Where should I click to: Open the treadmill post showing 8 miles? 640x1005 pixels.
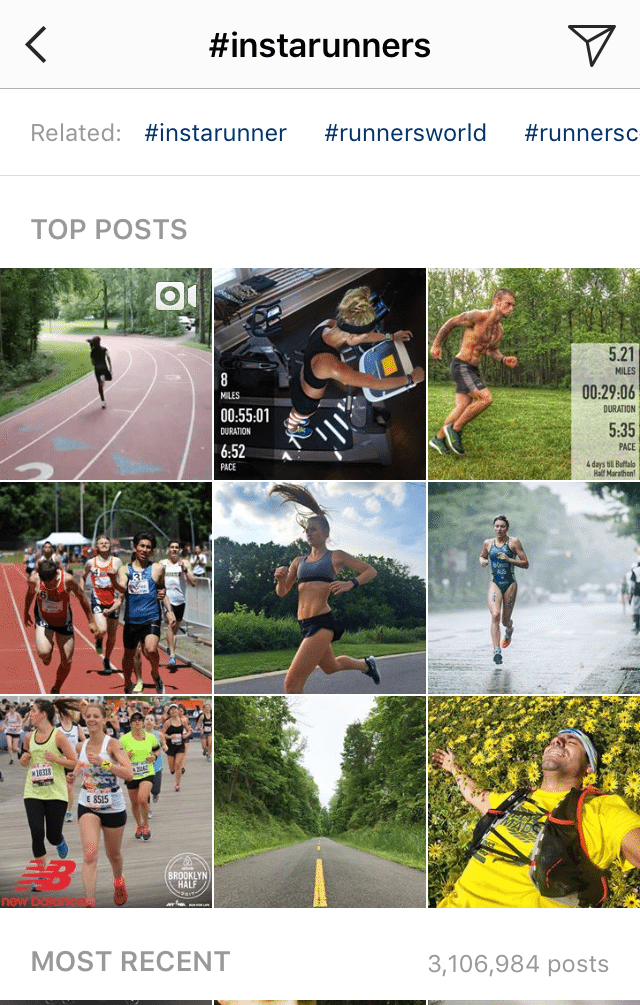[319, 374]
